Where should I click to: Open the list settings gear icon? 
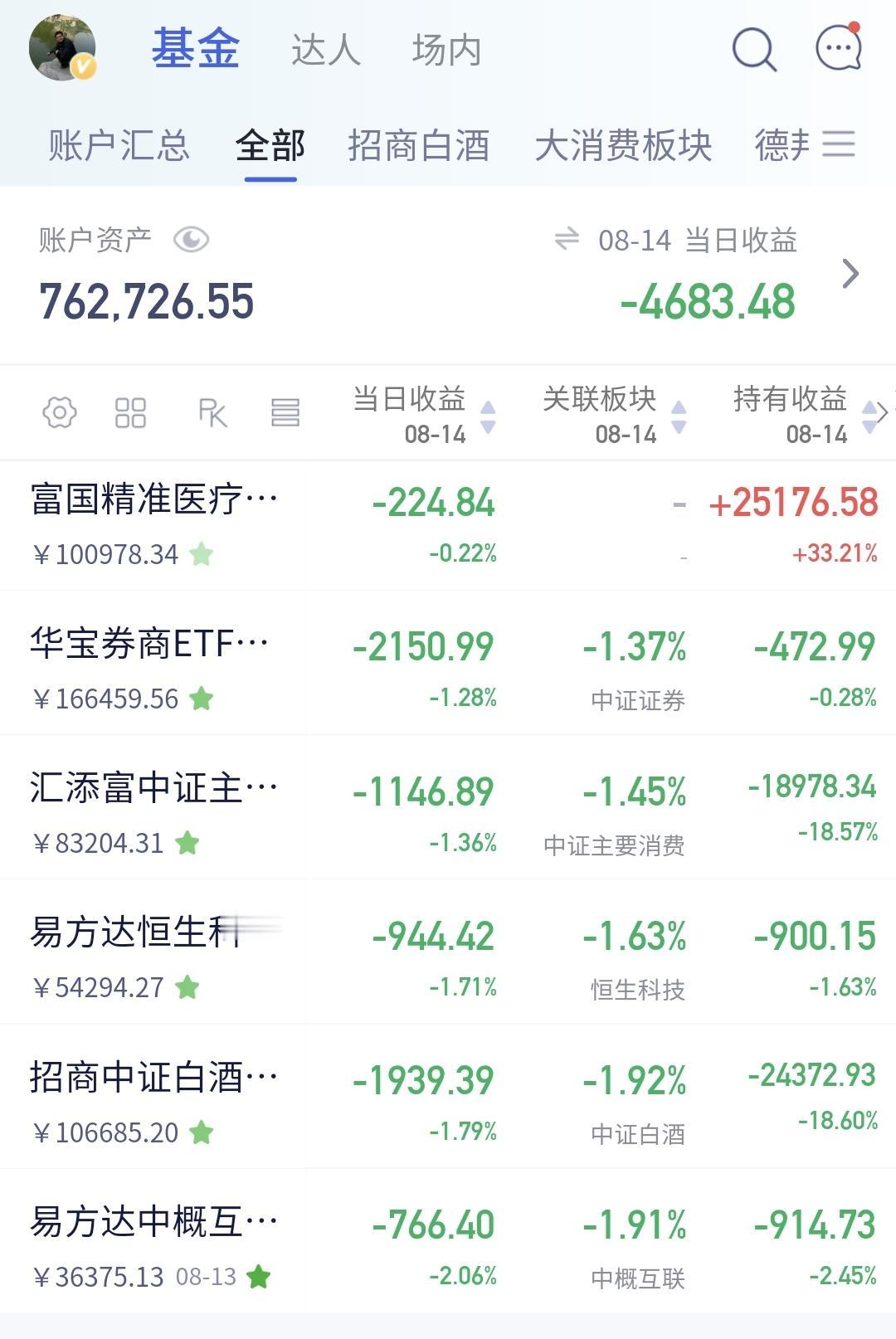(x=60, y=412)
